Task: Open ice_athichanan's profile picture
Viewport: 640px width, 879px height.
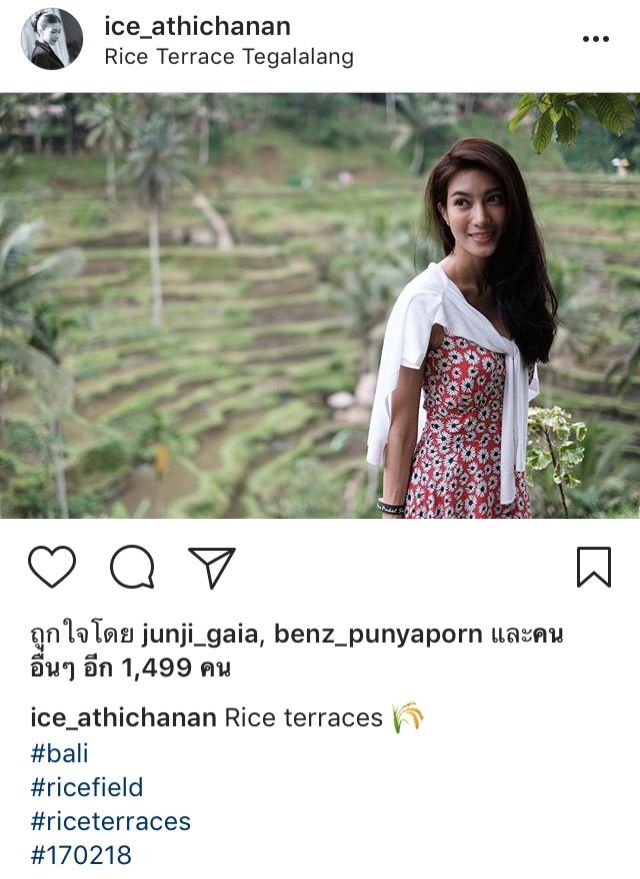Action: pos(52,39)
